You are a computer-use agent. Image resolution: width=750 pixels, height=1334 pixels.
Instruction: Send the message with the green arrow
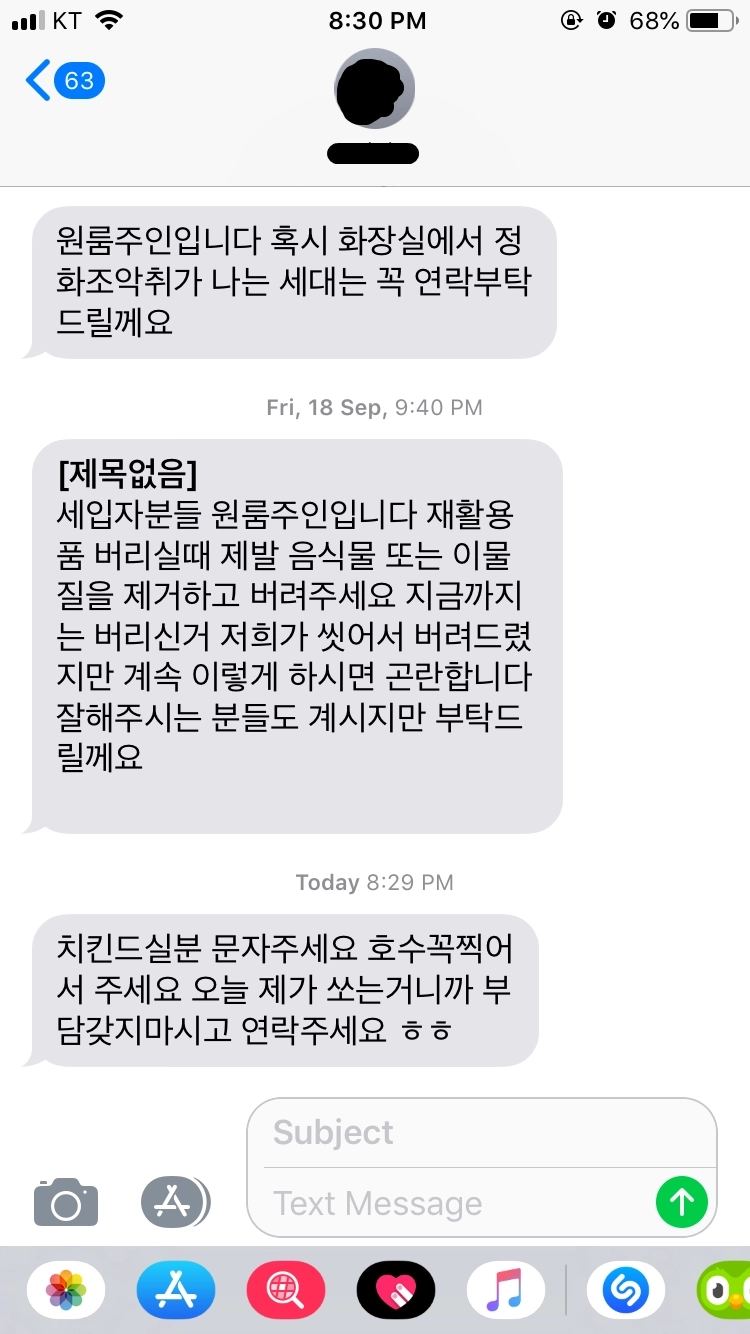(x=682, y=1203)
